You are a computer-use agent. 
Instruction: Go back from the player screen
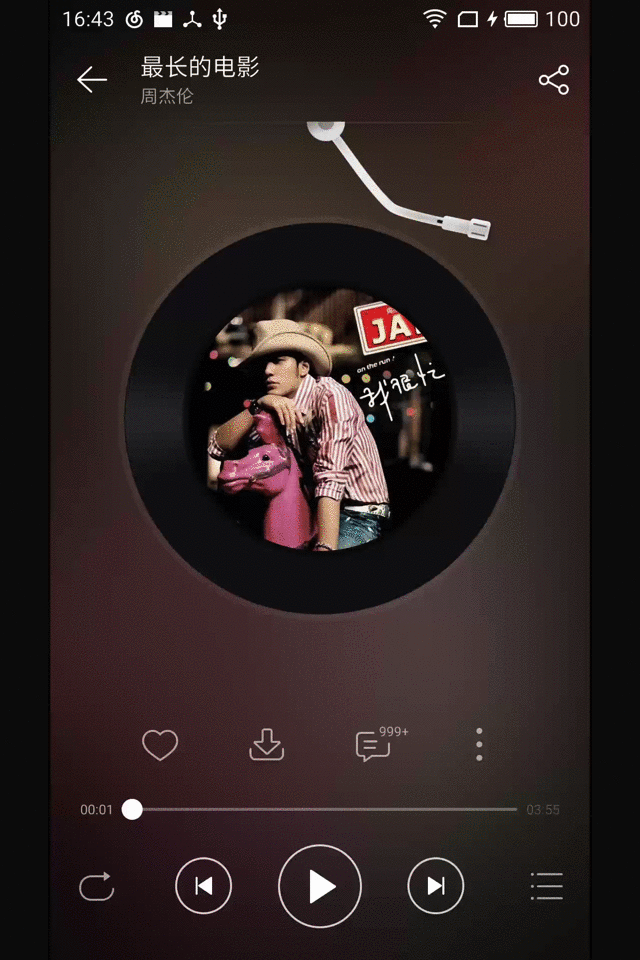[92, 80]
